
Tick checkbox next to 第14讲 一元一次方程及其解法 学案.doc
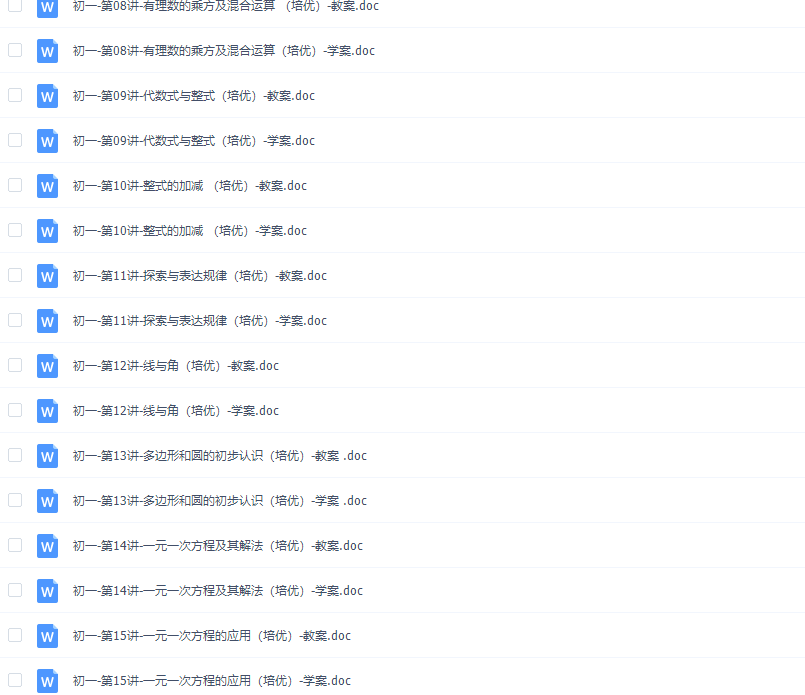[15, 590]
